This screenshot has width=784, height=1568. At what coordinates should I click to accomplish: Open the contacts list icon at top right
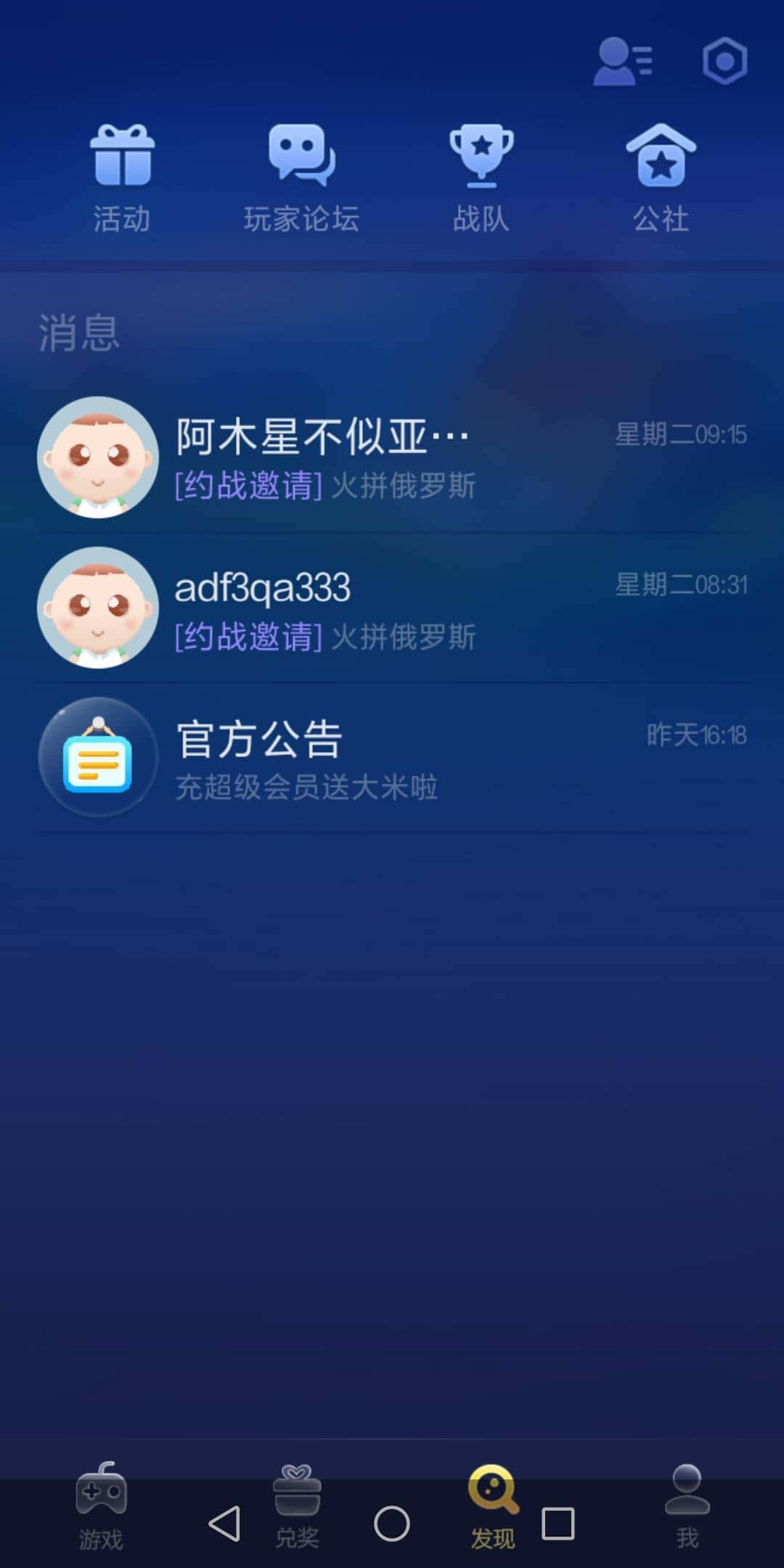tap(623, 62)
